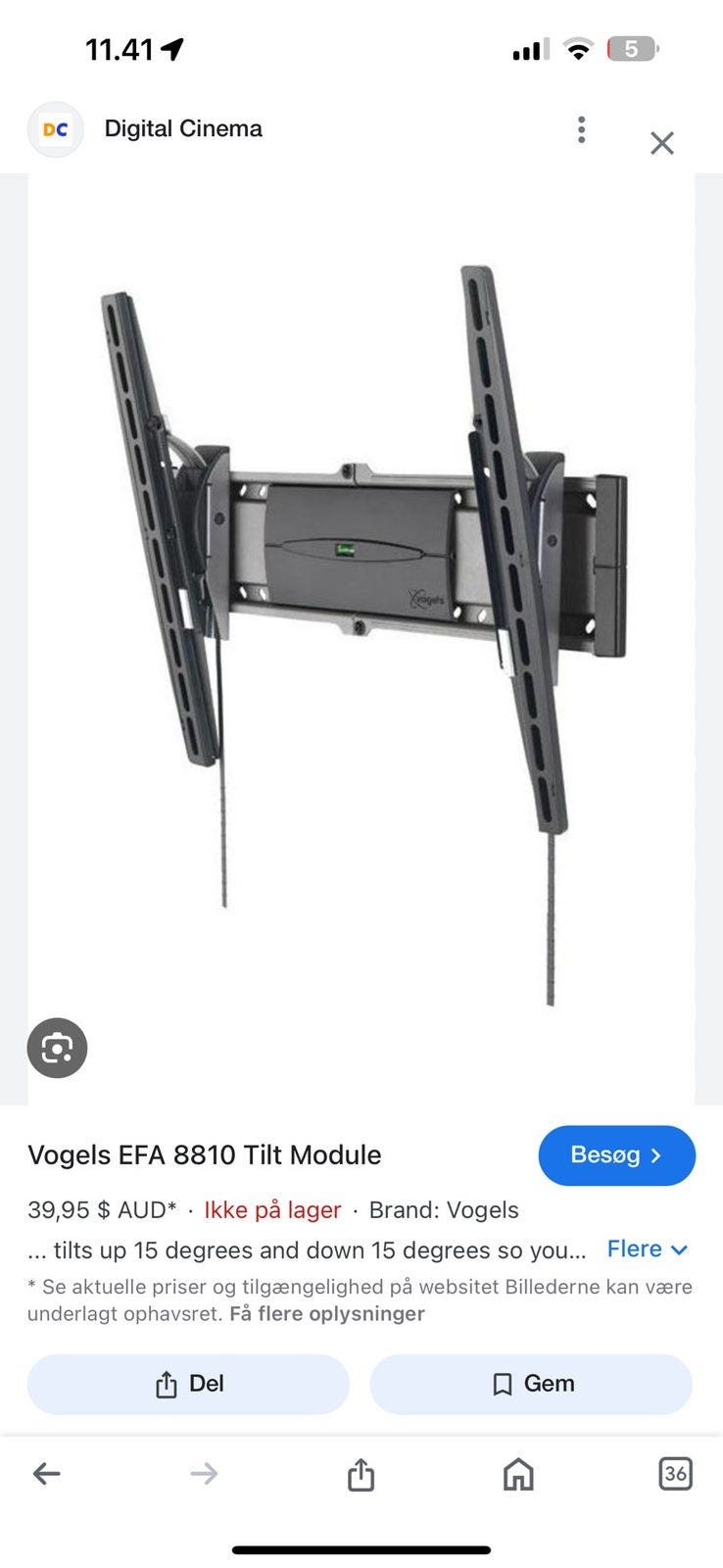Viewport: 723px width, 1568px height.
Task: Search this image with Lens
Action: coord(57,1048)
